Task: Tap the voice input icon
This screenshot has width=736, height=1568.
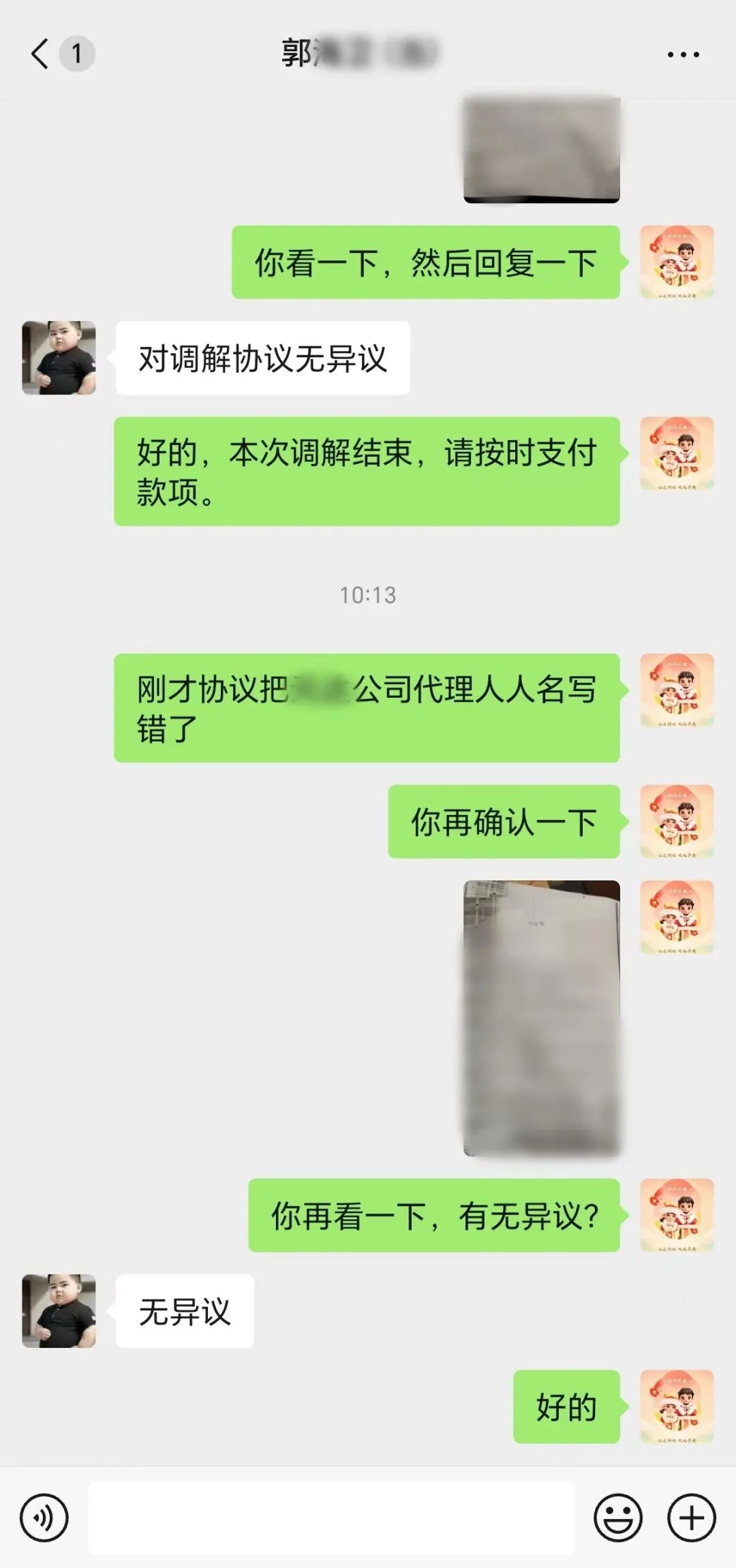Action: pyautogui.click(x=44, y=1518)
